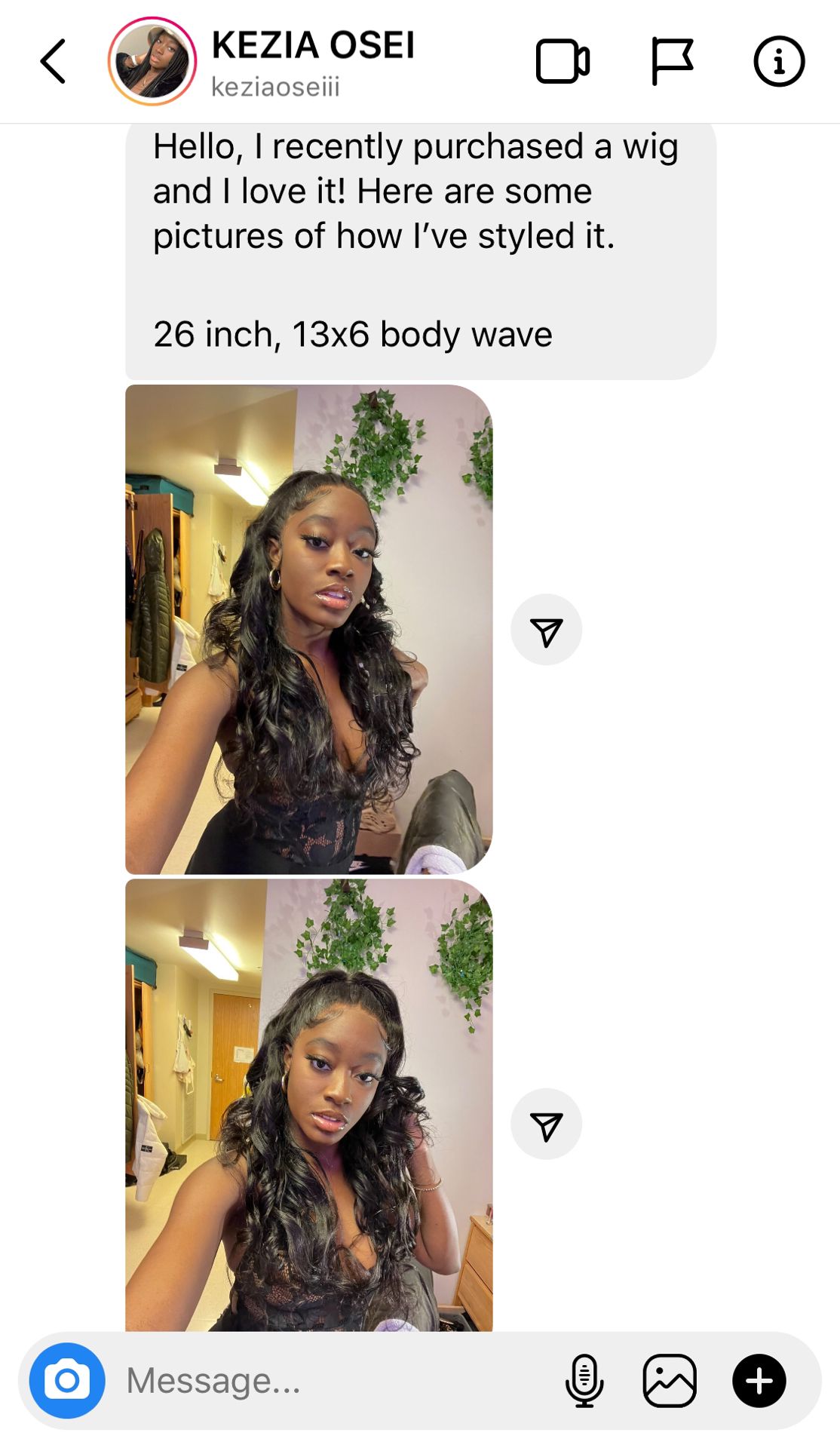Tap the "26 inch, 13x6 body wave" text
This screenshot has height=1448, width=840.
353,333
